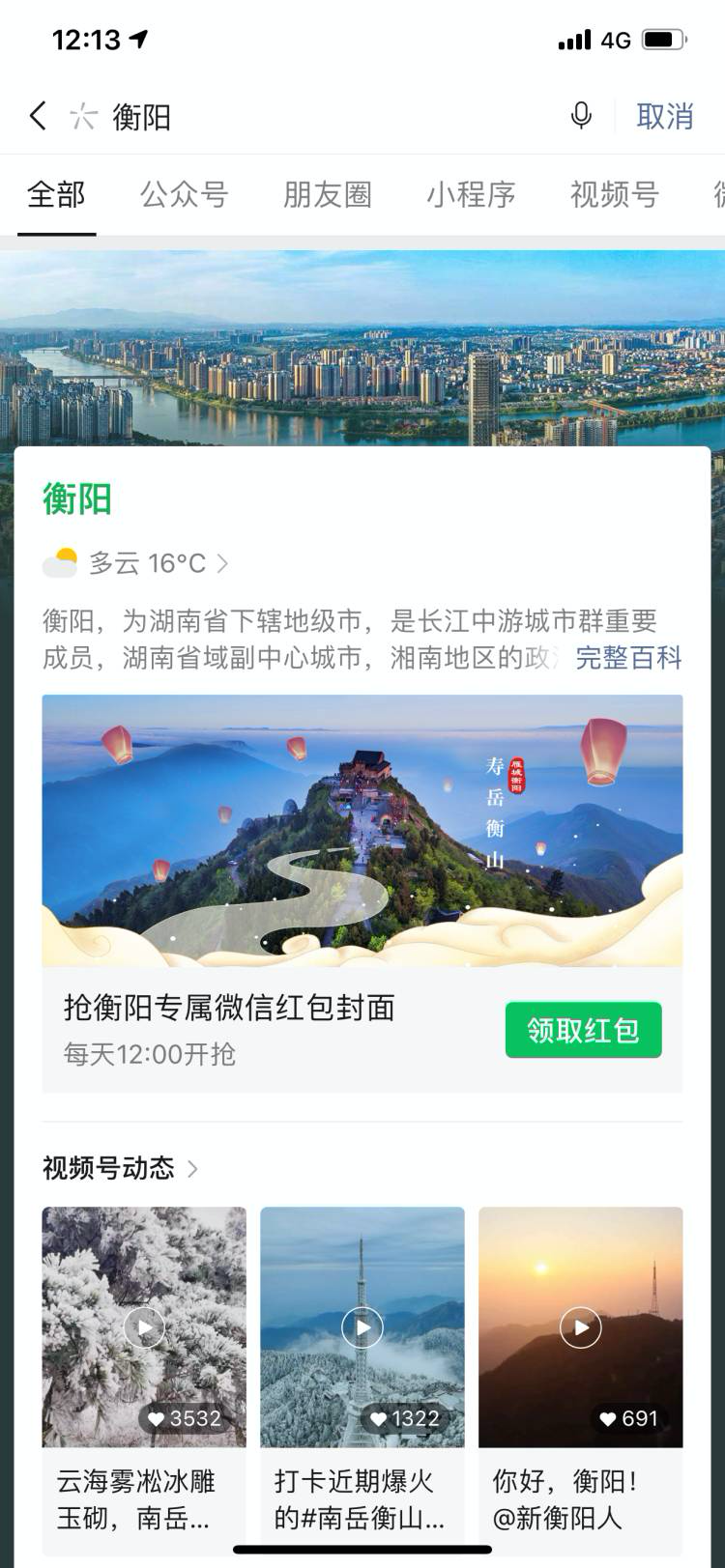Open the 完整百科 link
The height and width of the screenshot is (1568, 725).
point(628,658)
